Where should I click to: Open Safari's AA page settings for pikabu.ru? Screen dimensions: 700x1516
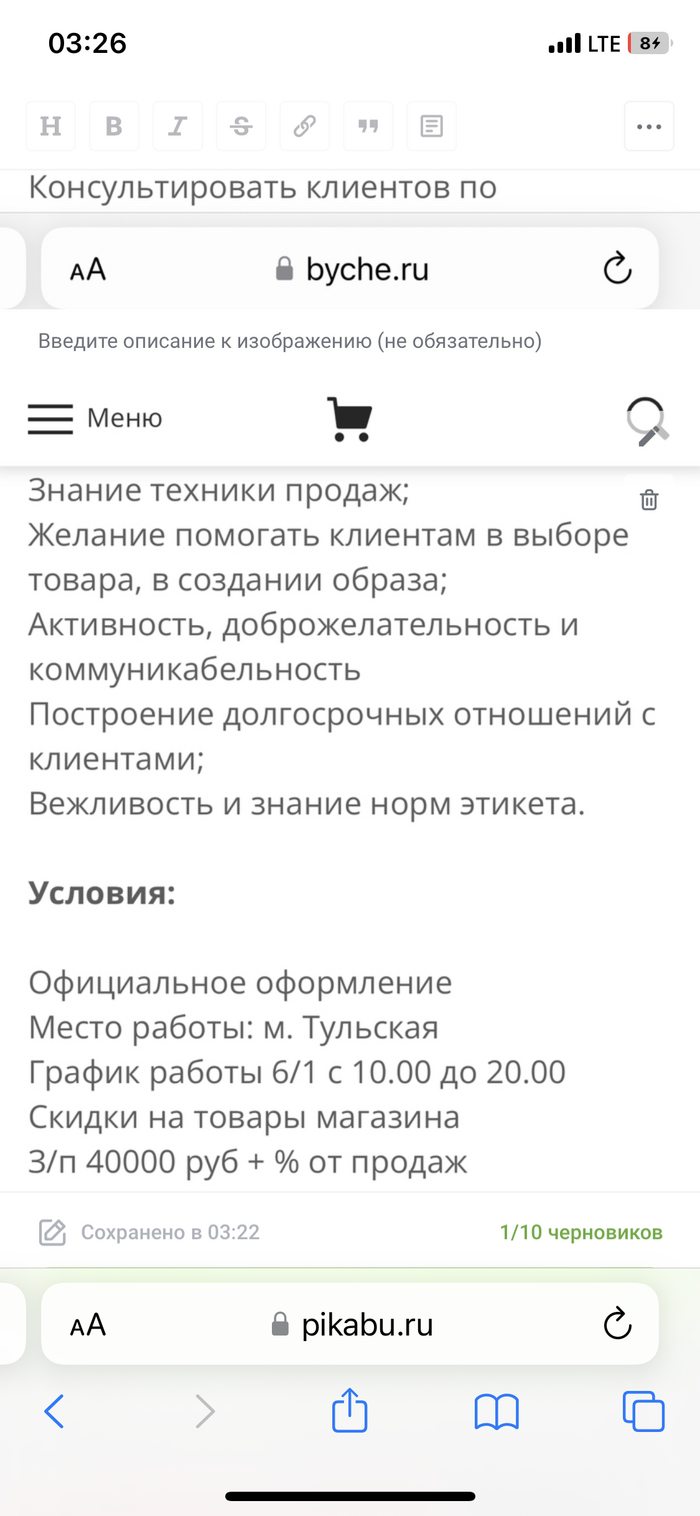click(x=88, y=1325)
